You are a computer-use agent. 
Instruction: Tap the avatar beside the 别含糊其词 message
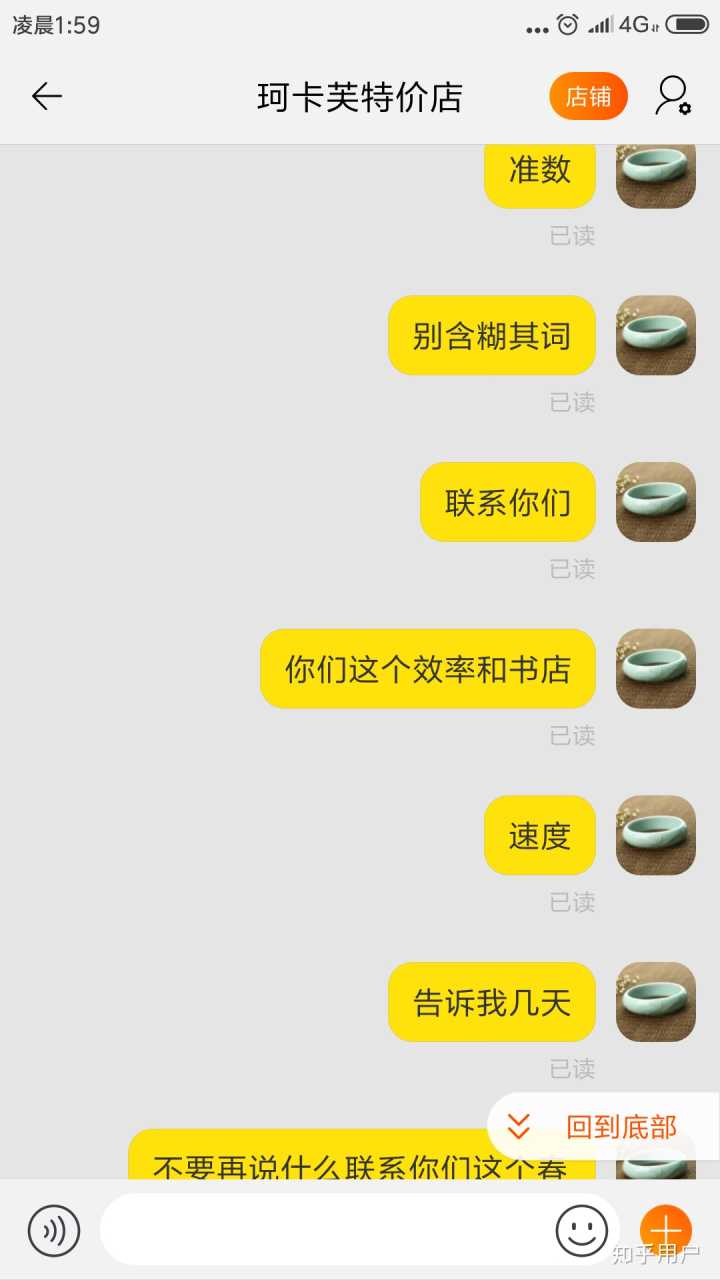656,336
